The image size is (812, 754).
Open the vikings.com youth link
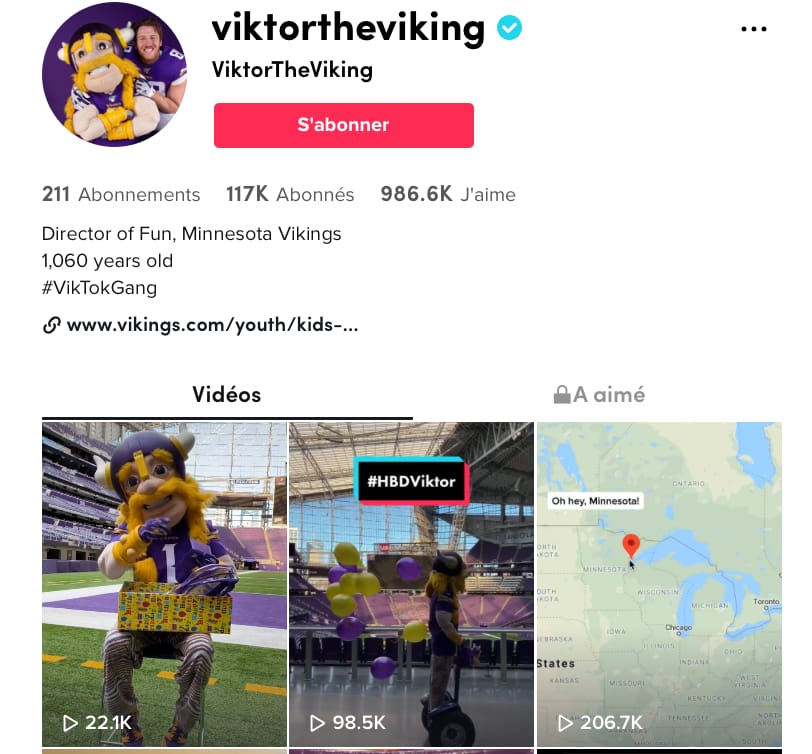click(211, 325)
